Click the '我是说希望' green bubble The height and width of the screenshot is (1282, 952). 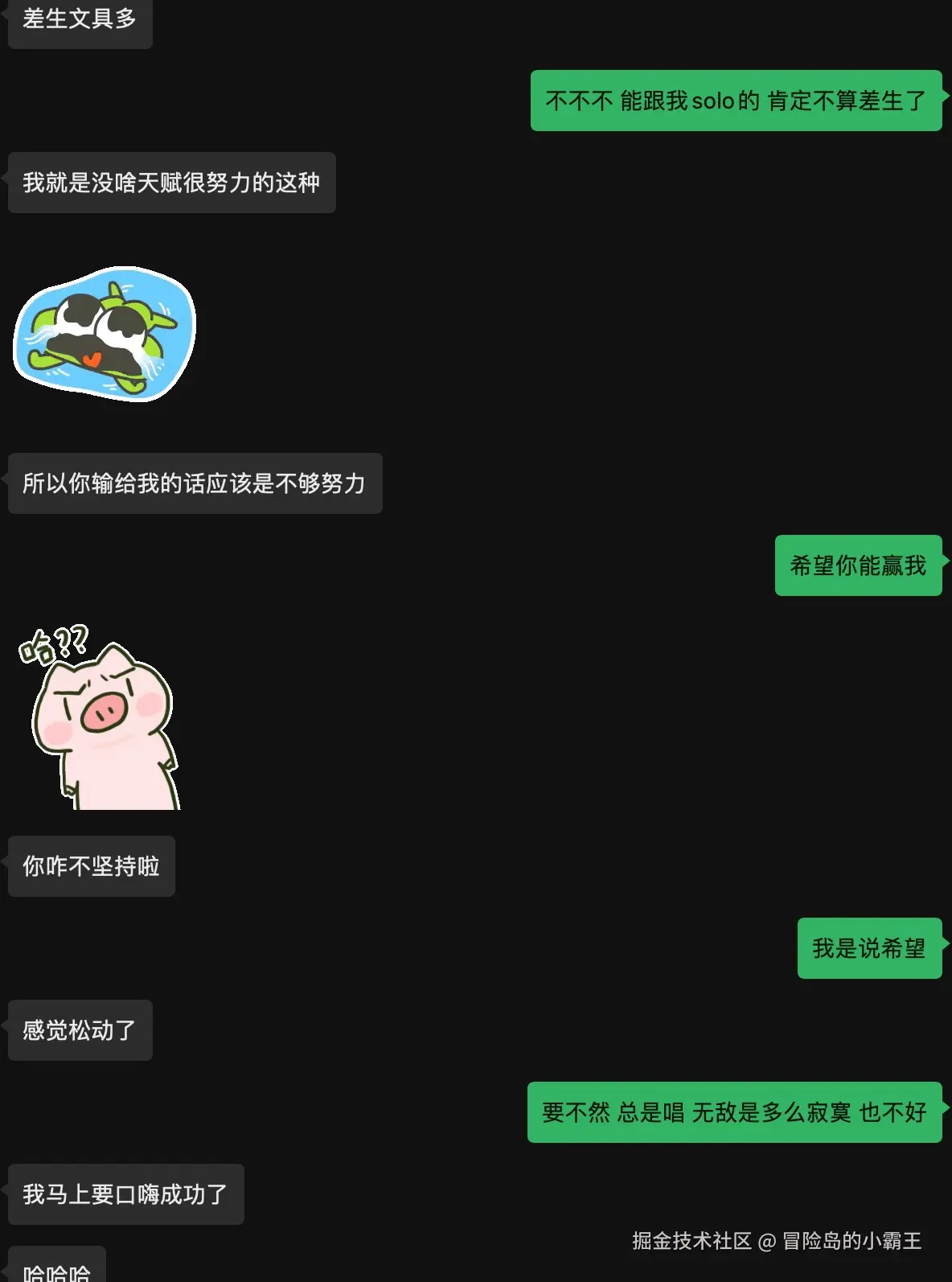869,948
